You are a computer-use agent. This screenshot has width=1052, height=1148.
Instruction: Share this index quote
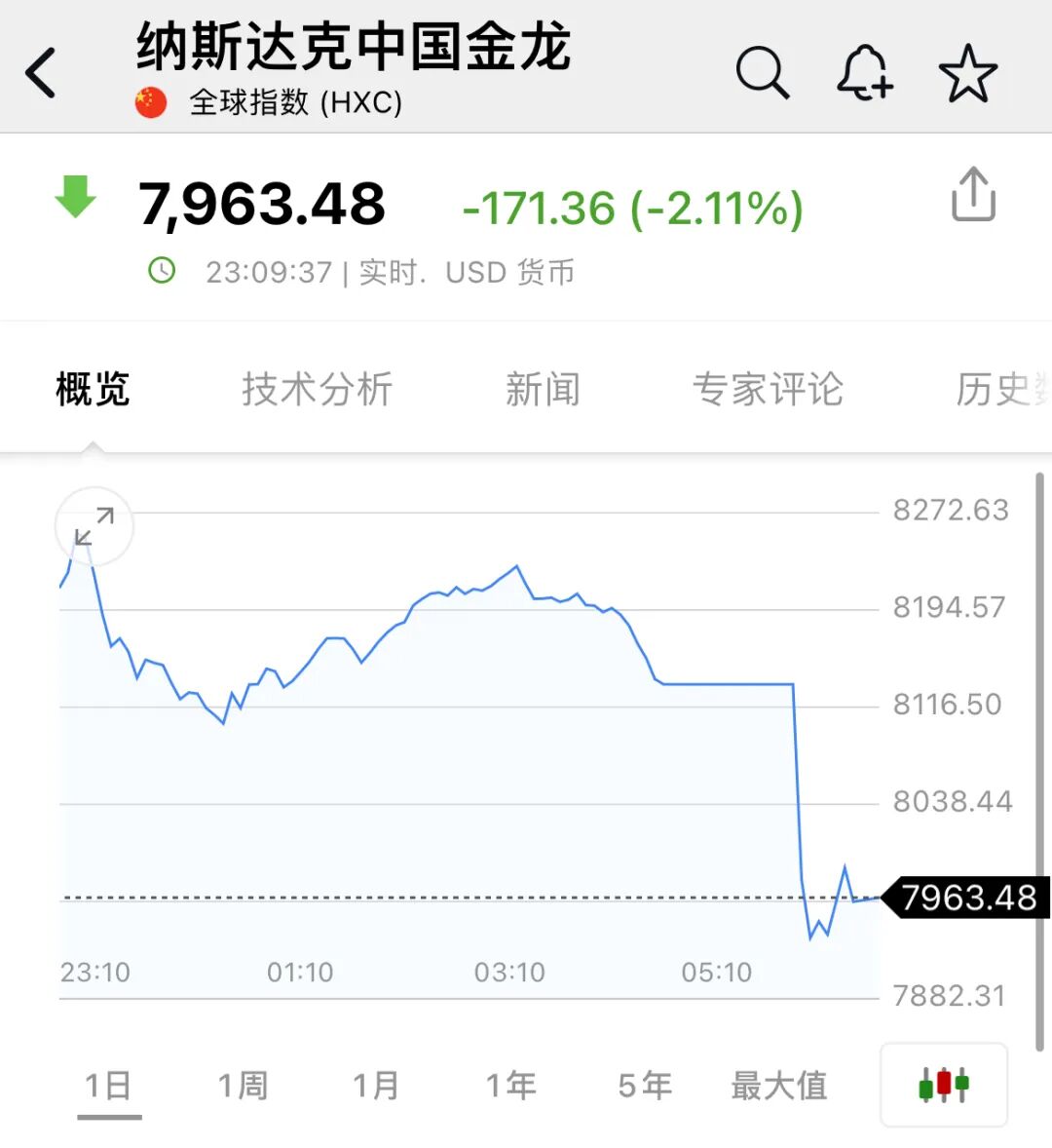[972, 195]
